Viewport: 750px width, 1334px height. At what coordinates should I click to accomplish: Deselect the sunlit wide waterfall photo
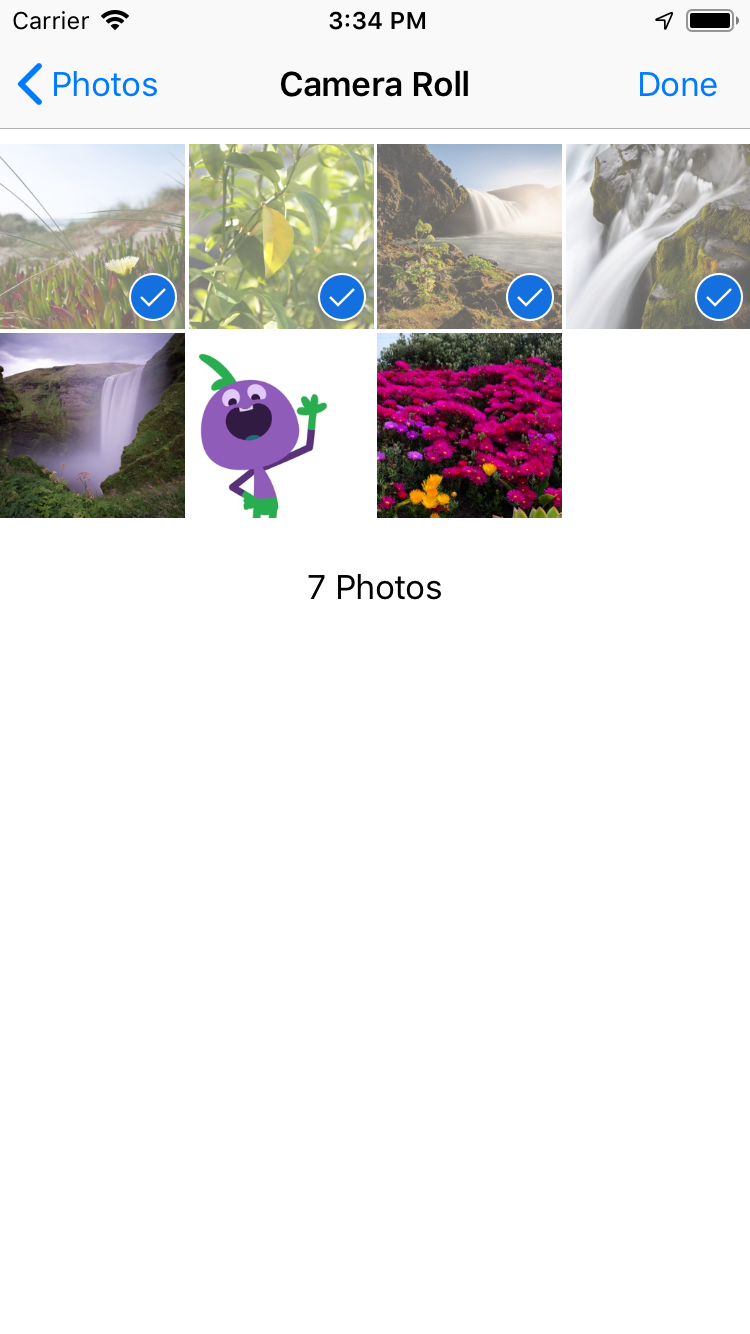point(469,236)
